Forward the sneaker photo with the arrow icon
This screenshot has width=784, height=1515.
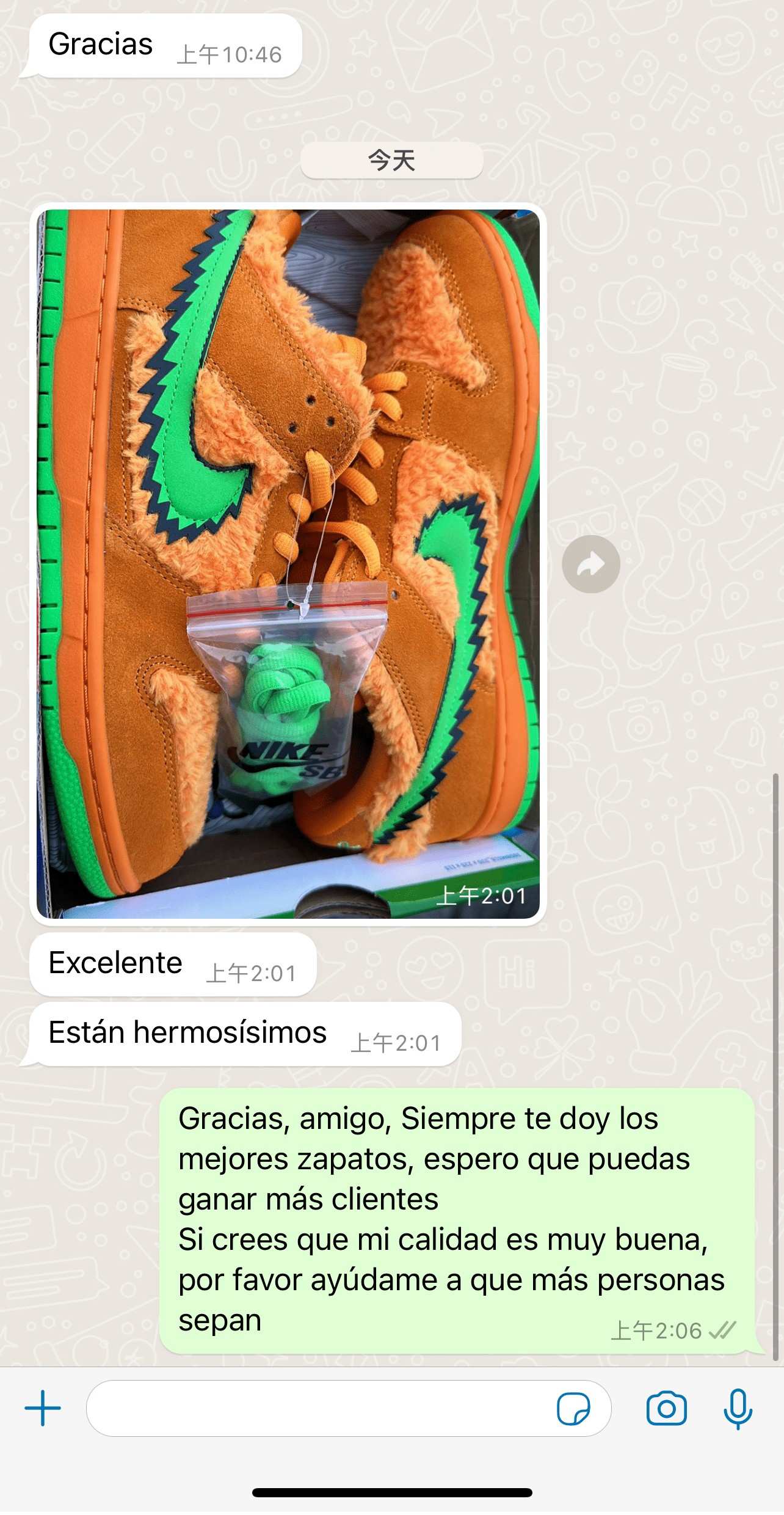point(590,564)
